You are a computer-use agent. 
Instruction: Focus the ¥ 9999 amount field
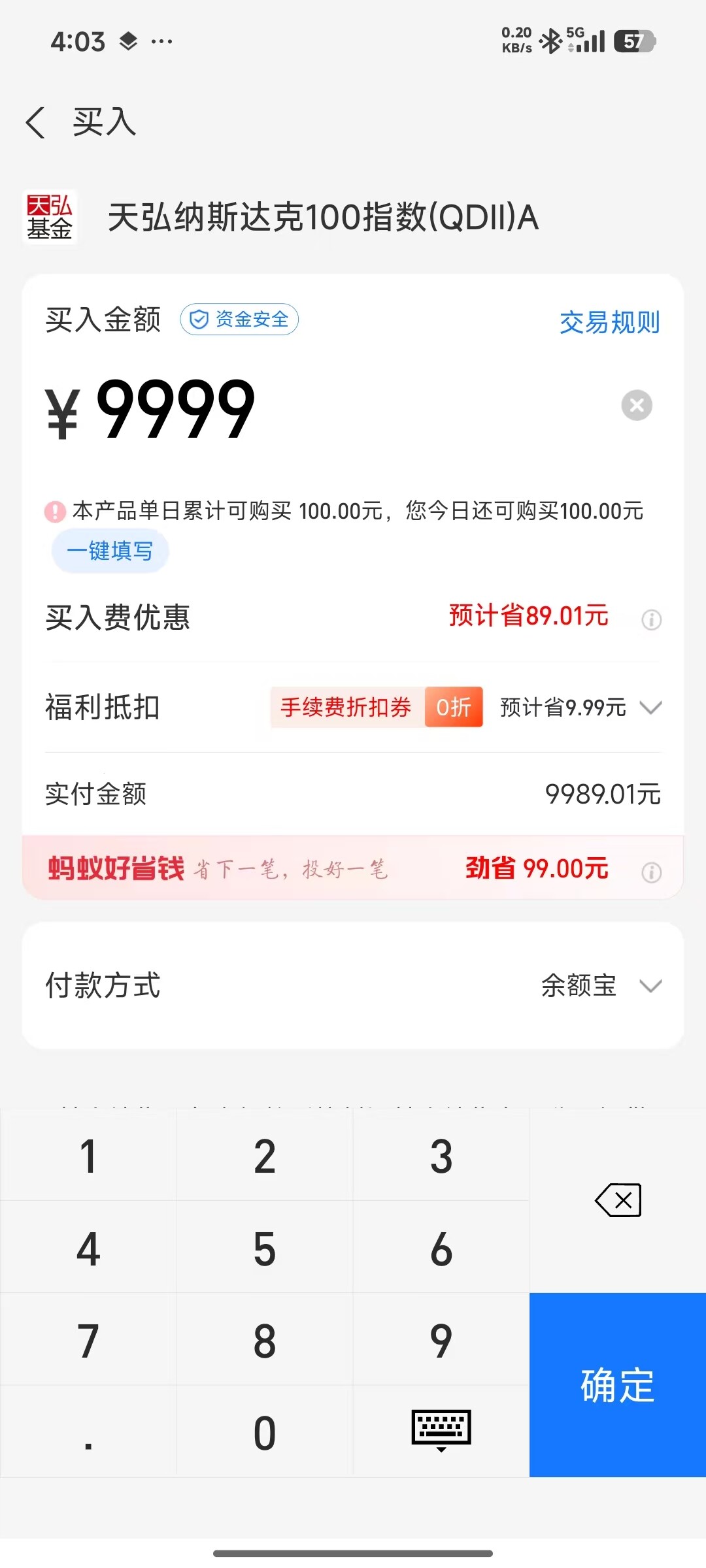(x=327, y=408)
